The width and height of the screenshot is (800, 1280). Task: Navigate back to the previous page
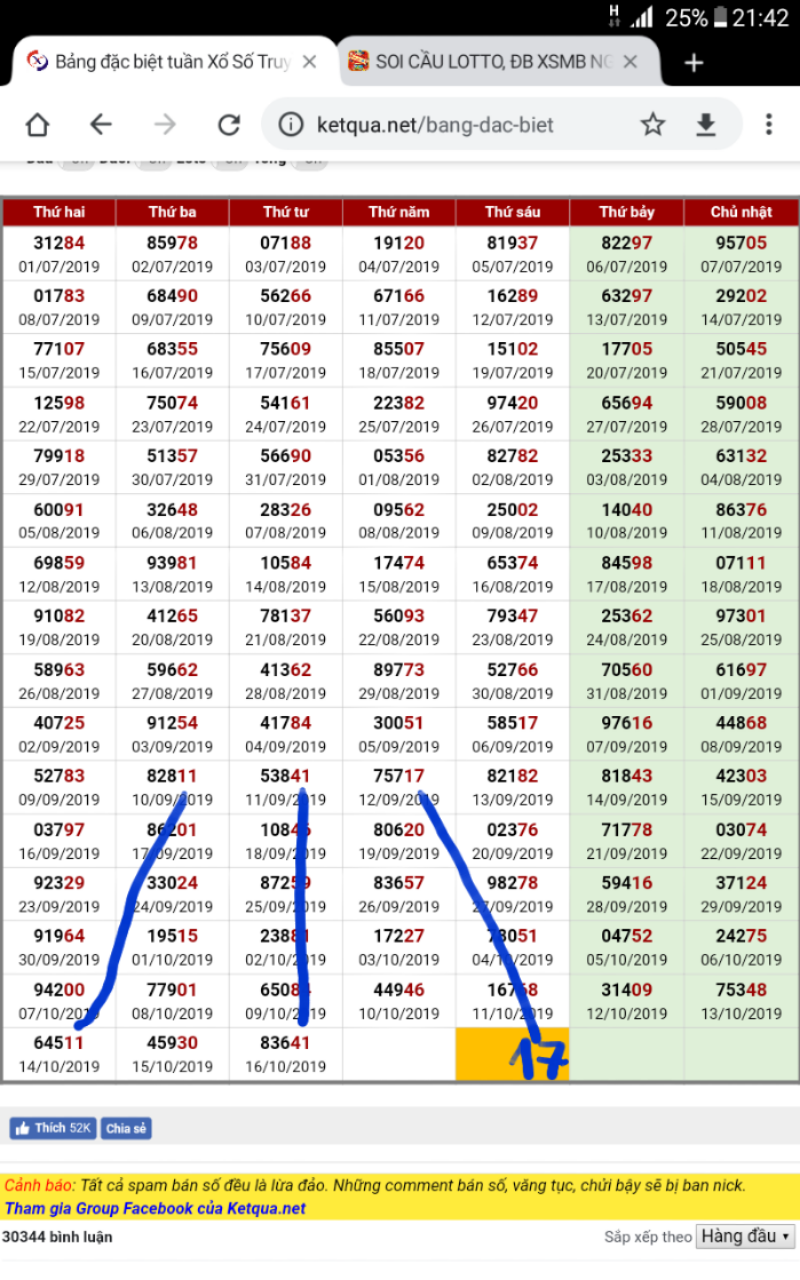coord(101,125)
